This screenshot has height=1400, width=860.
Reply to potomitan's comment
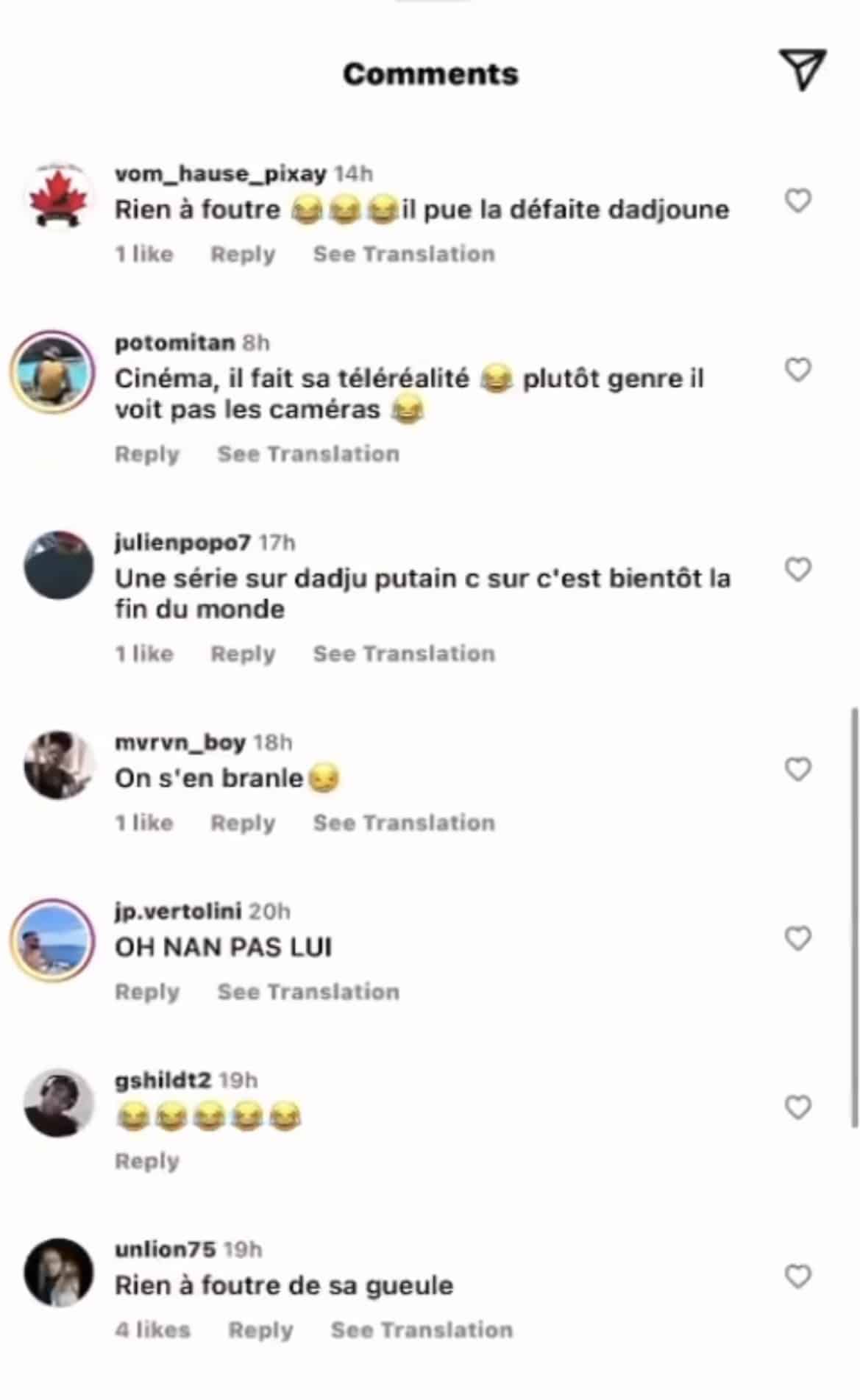tap(147, 454)
